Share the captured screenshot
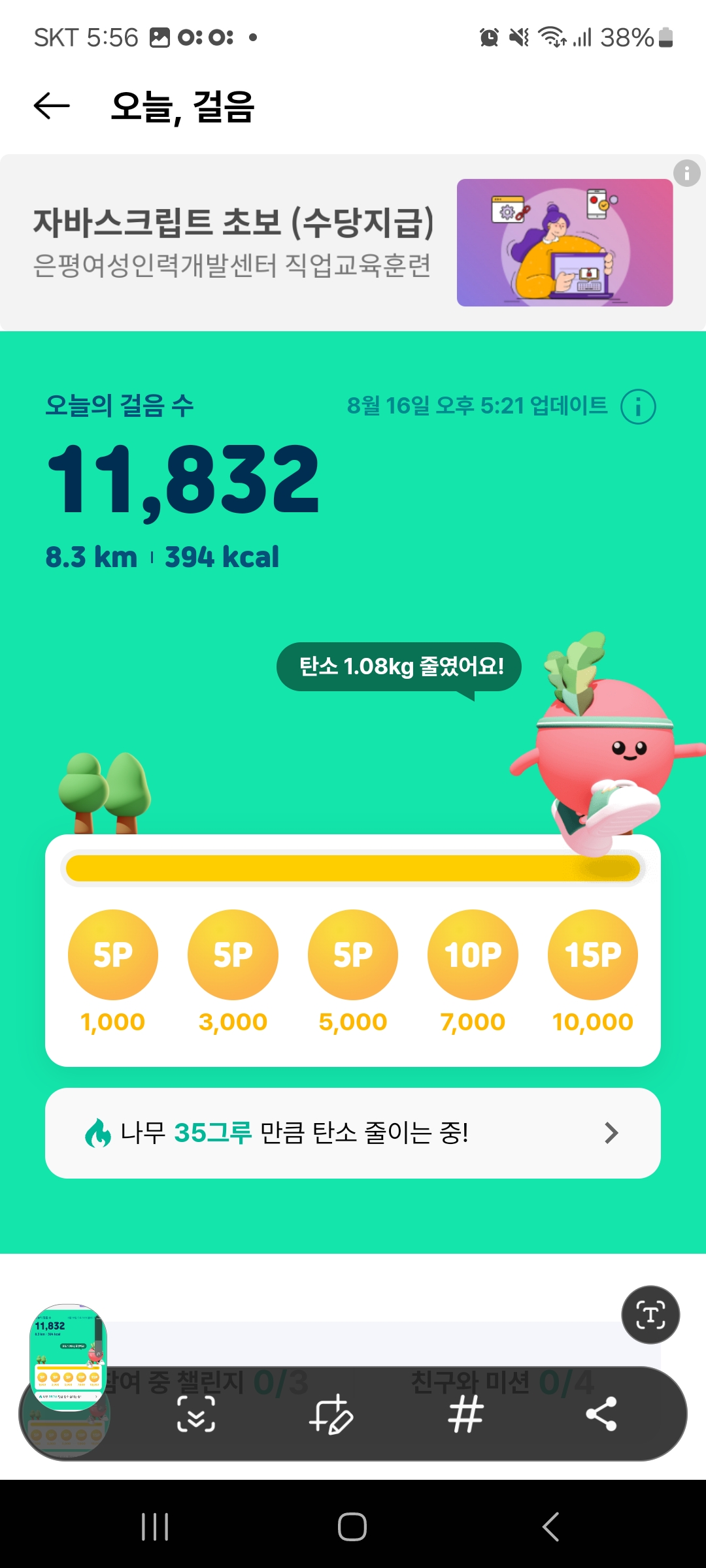The height and width of the screenshot is (1568, 706). point(601,1414)
